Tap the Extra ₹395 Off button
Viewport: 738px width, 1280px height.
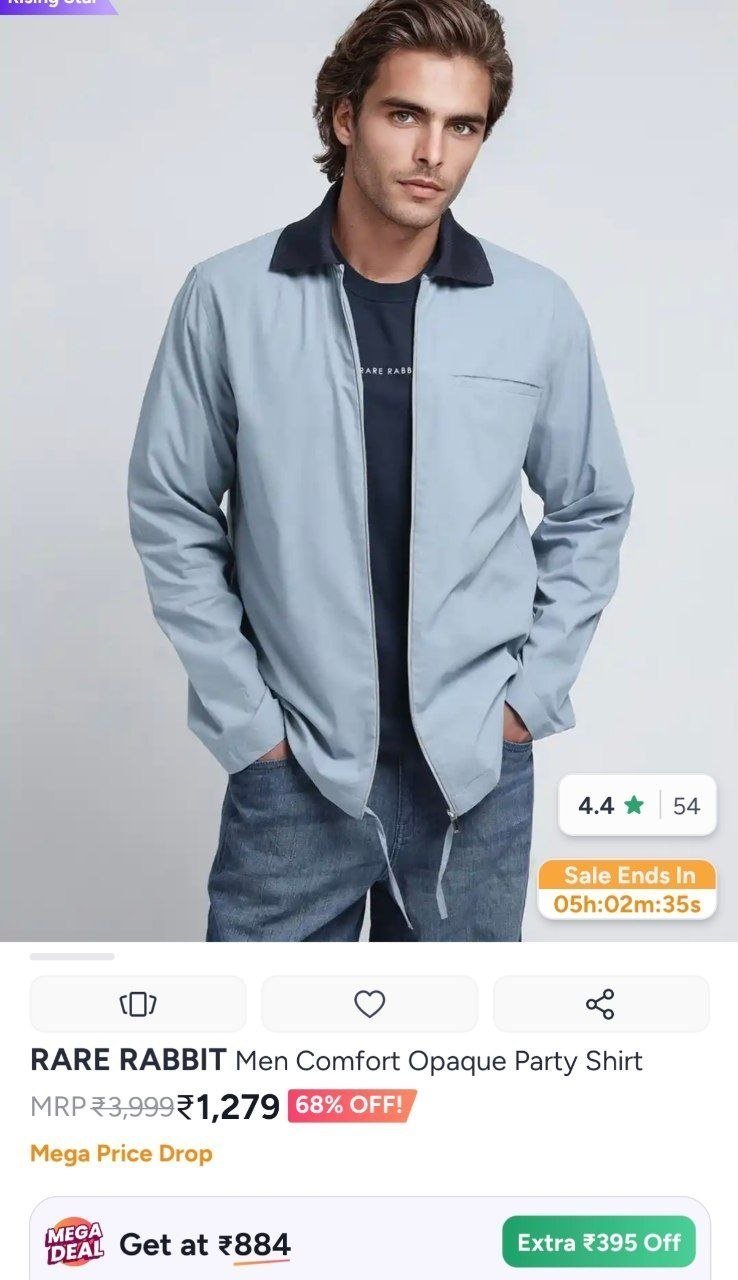click(599, 1242)
